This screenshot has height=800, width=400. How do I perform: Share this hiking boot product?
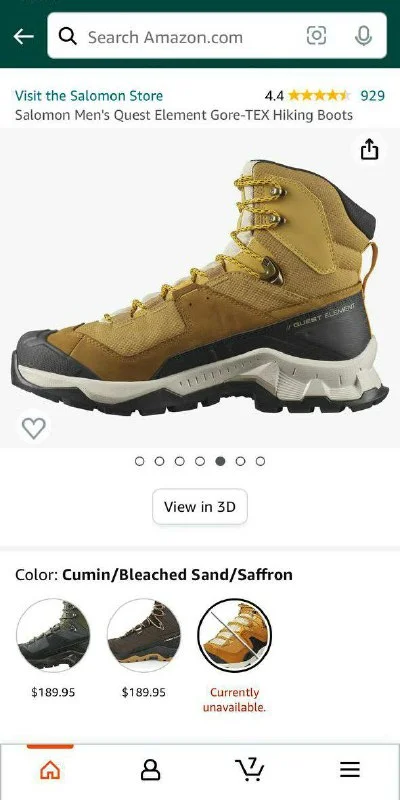tap(369, 149)
